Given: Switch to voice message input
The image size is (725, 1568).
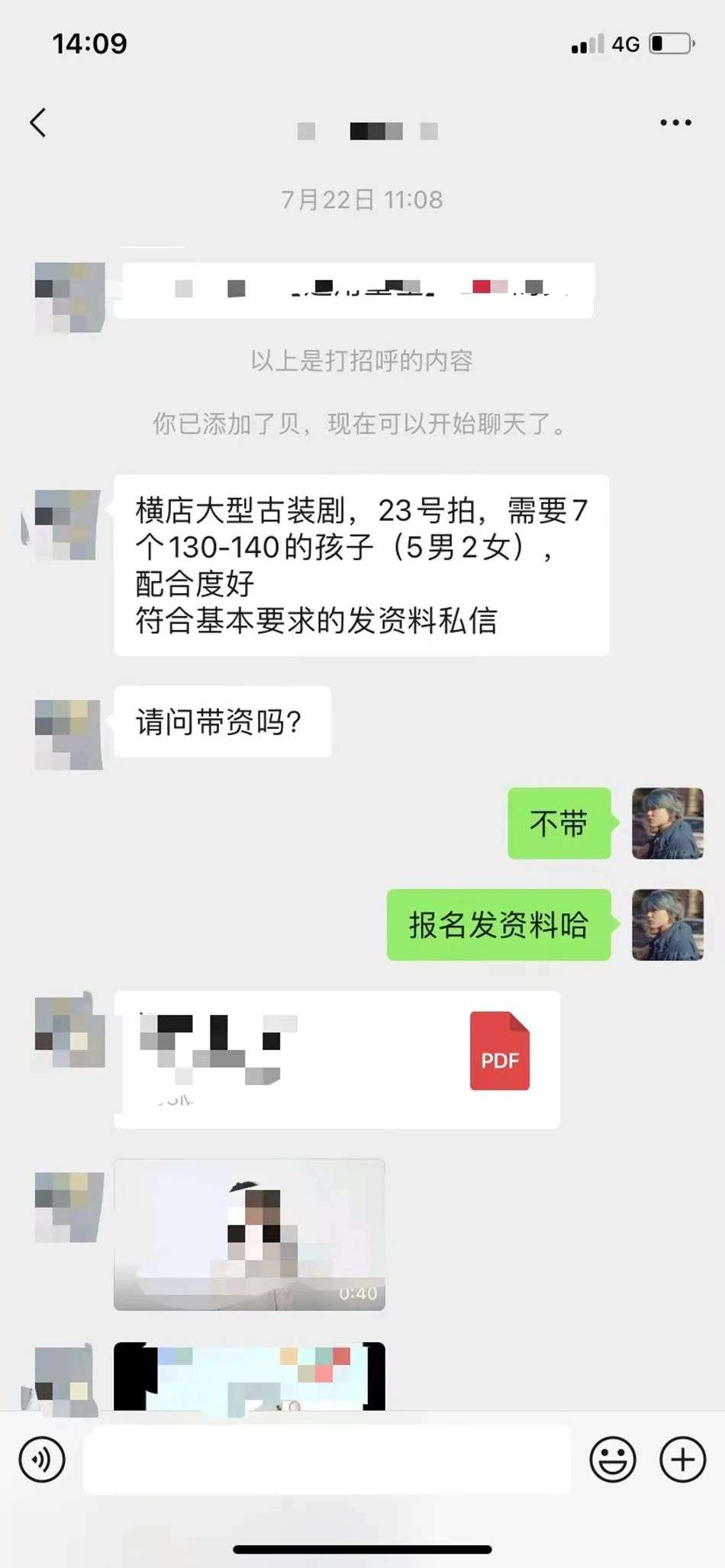Looking at the screenshot, I should point(42,1460).
